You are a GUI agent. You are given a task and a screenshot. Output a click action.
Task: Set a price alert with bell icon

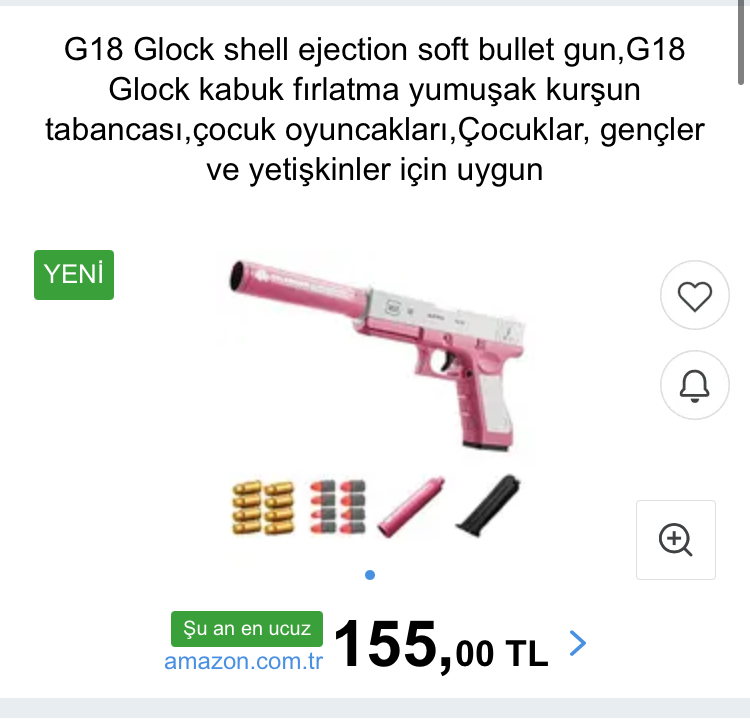[x=695, y=384]
